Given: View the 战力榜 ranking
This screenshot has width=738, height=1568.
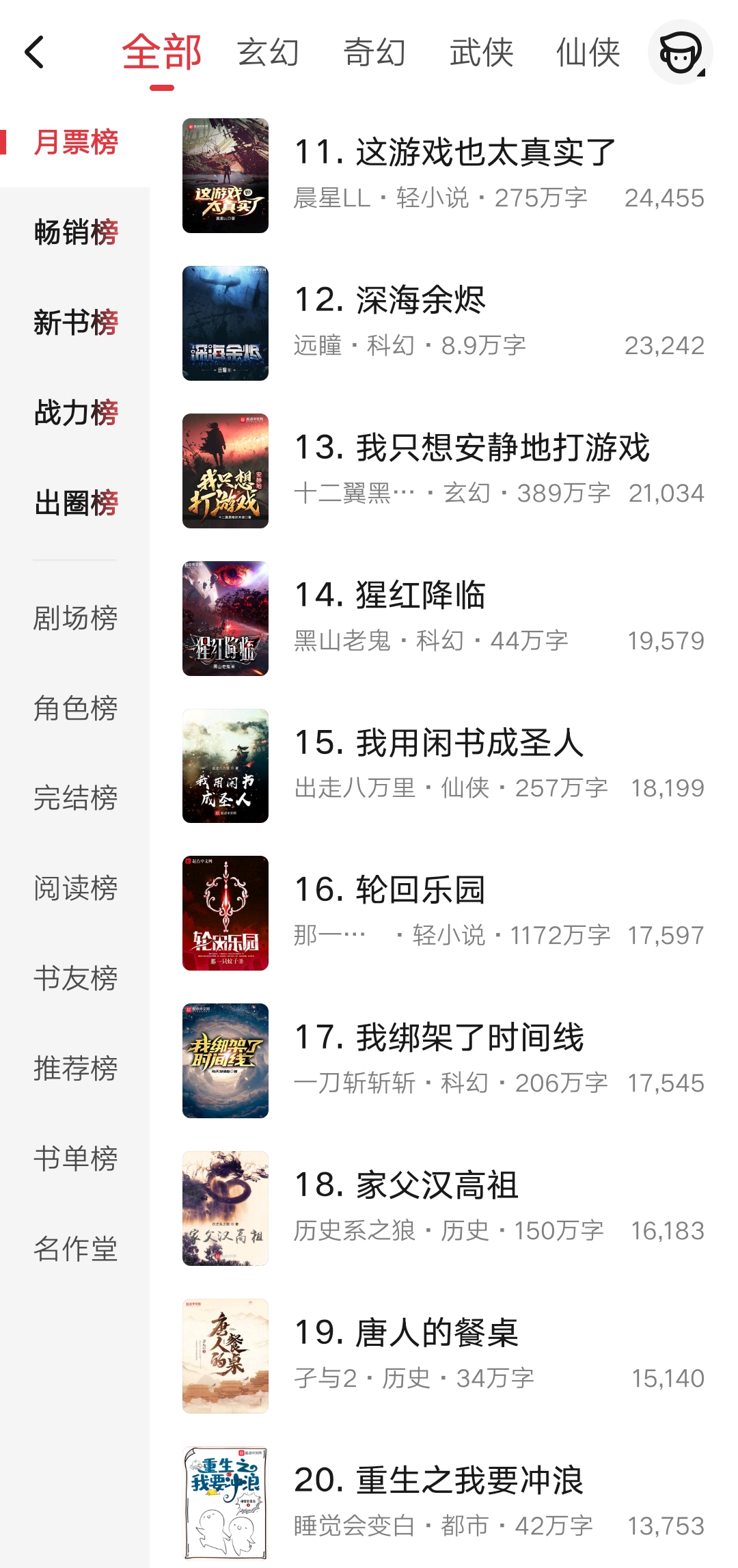Looking at the screenshot, I should point(75,413).
